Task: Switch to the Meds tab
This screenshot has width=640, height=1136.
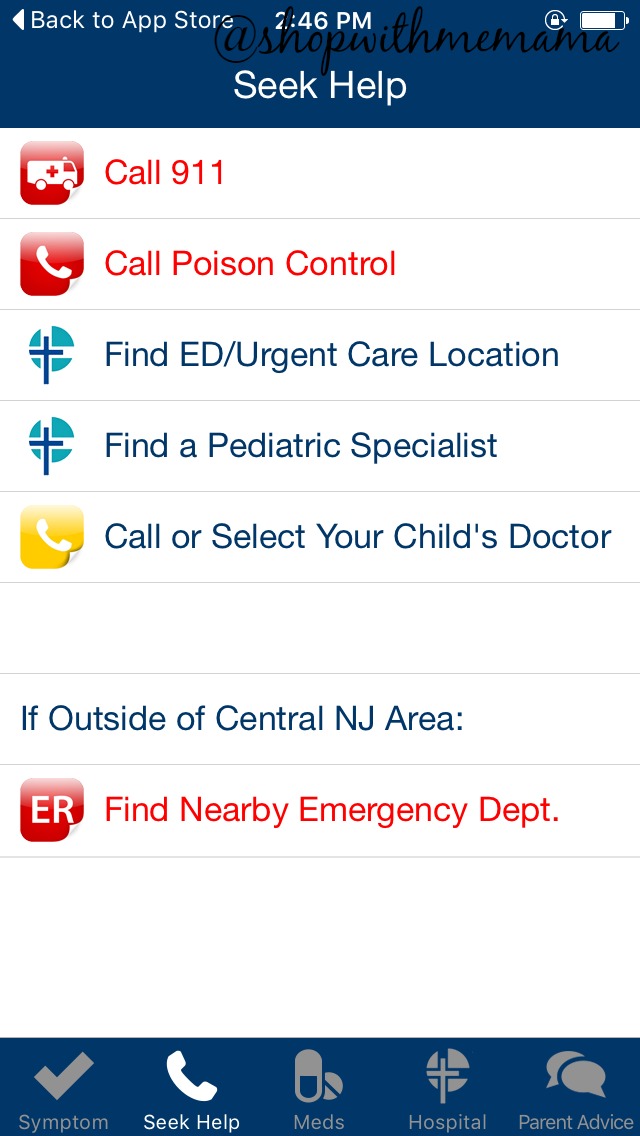Action: [x=319, y=1088]
